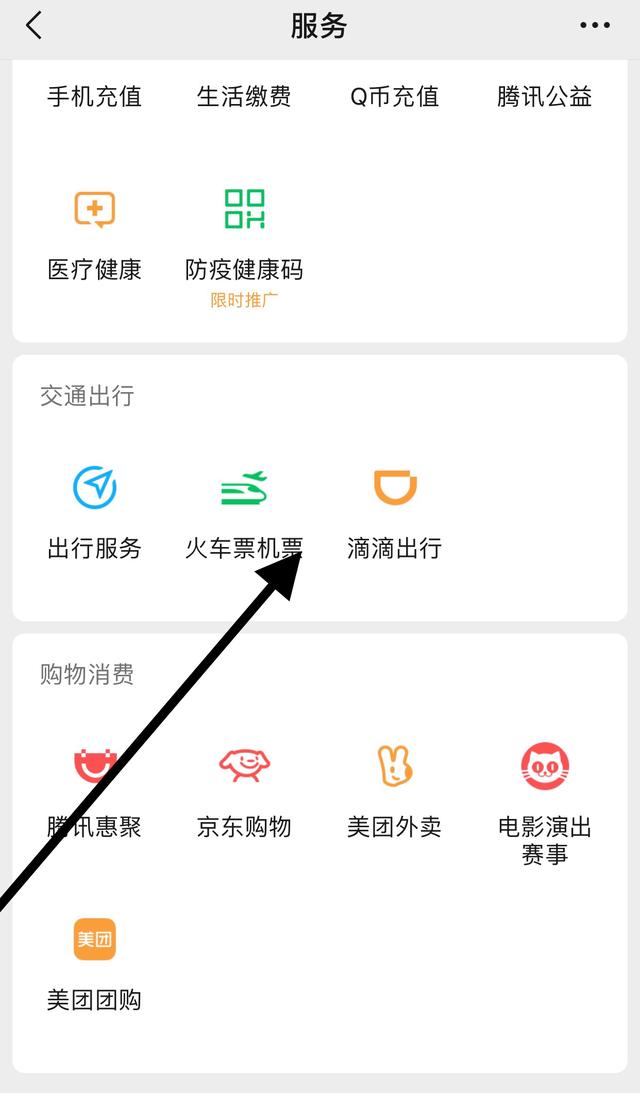Open 美团外卖 food delivery

[x=395, y=793]
